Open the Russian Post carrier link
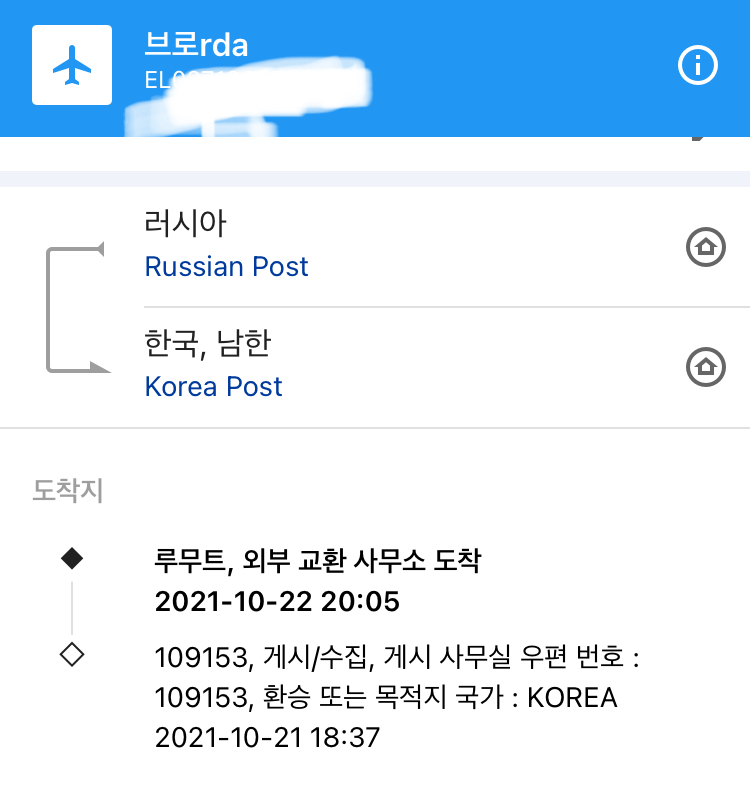 226,267
